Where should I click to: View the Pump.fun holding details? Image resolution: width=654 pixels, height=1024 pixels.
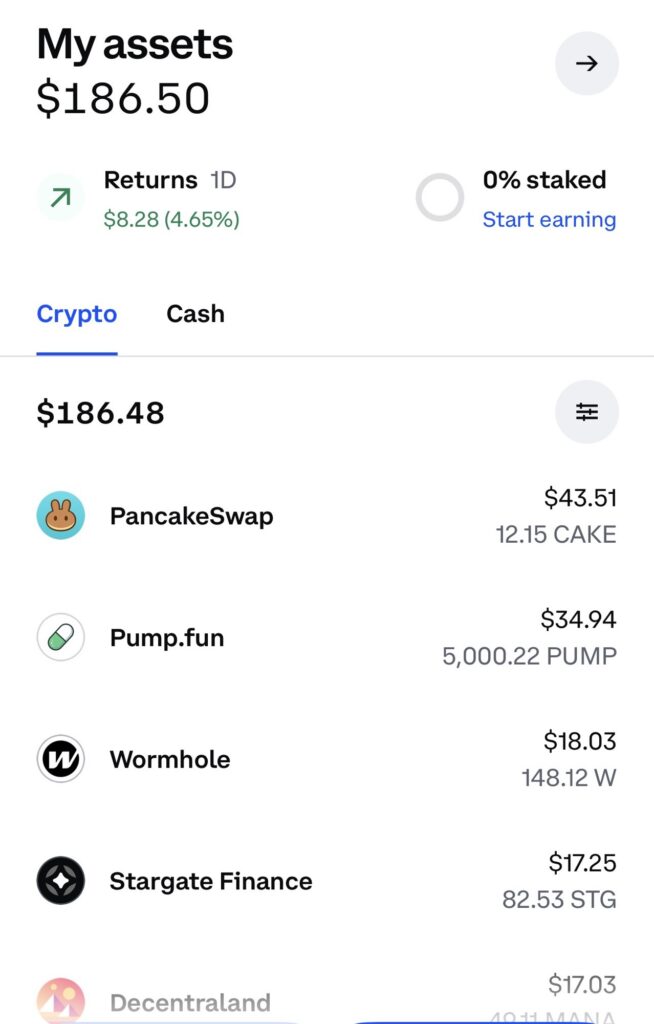[327, 638]
